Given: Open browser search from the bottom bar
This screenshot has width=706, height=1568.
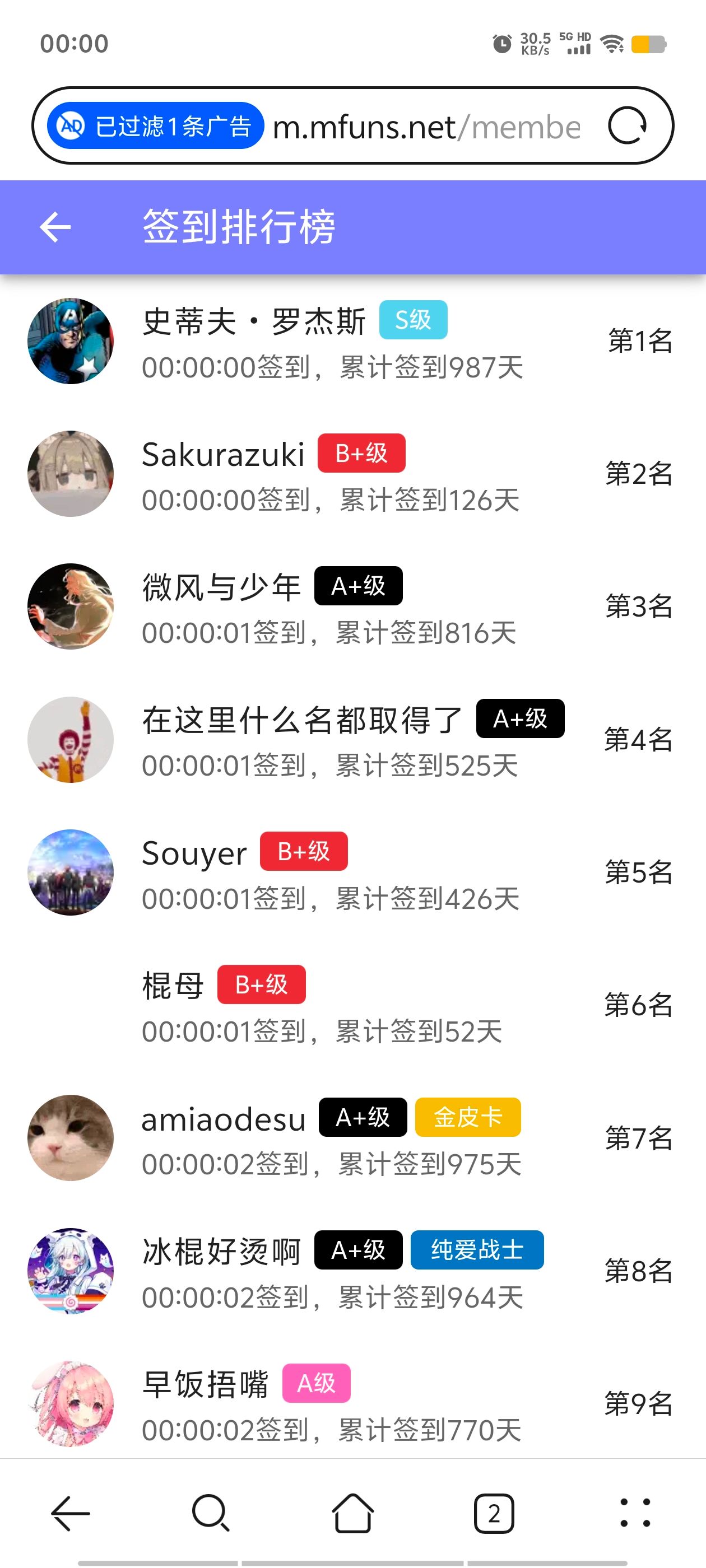Looking at the screenshot, I should coord(211,1513).
